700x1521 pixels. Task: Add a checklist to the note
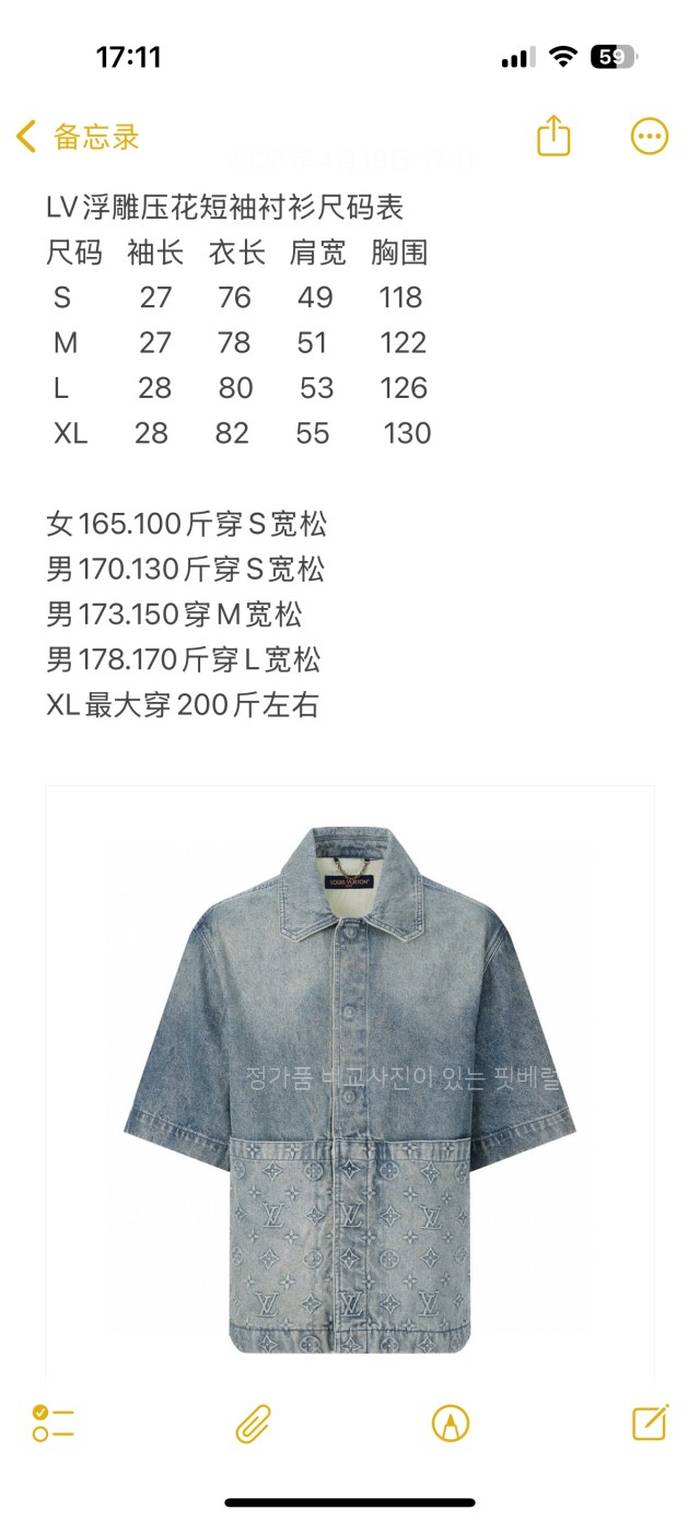pyautogui.click(x=53, y=1422)
